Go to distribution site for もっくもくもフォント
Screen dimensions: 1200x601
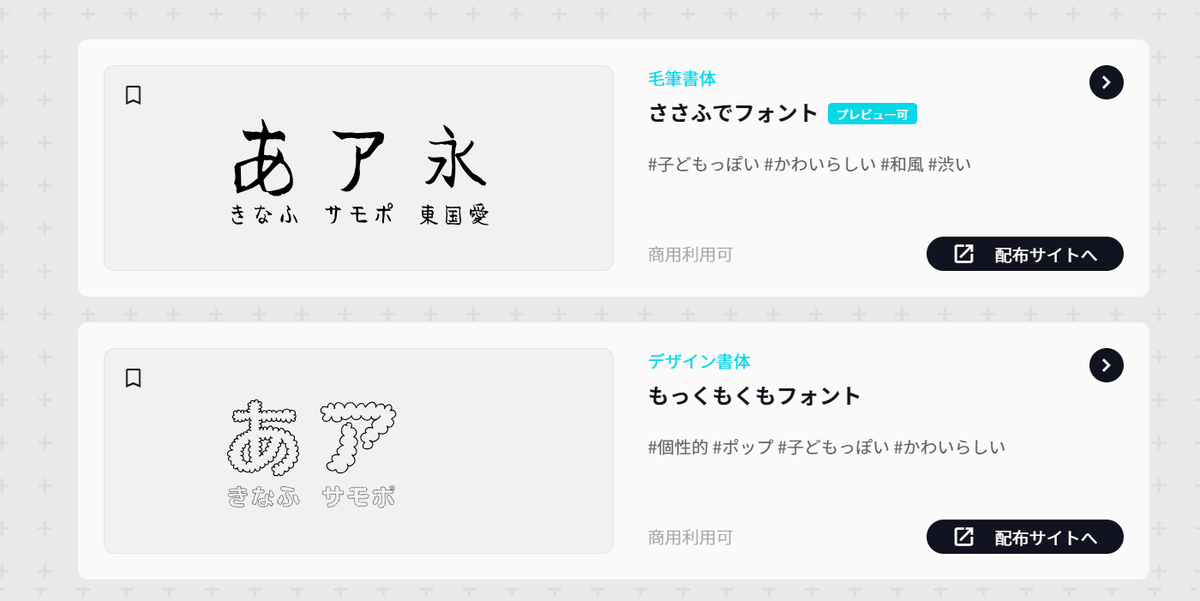(x=1025, y=537)
